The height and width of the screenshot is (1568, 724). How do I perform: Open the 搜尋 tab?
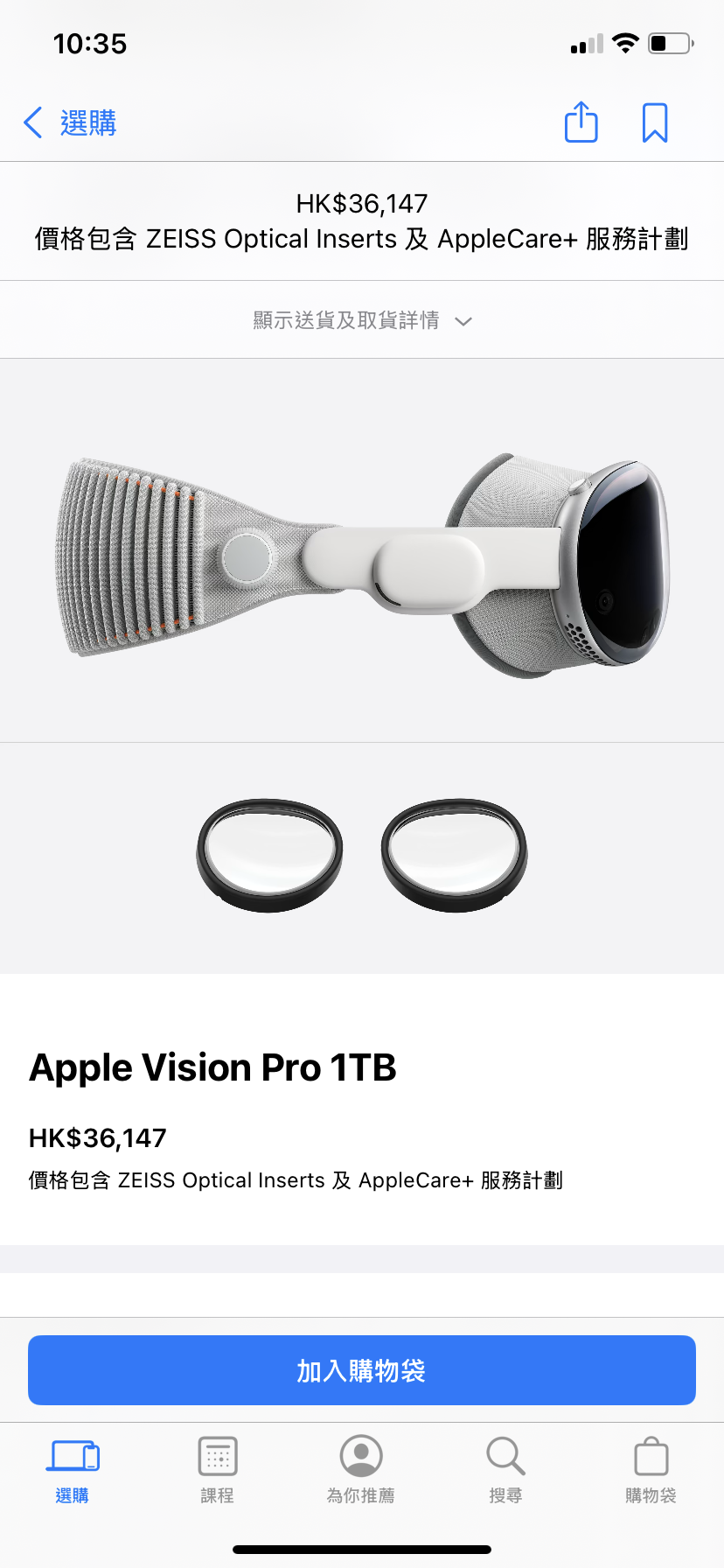click(x=505, y=1471)
